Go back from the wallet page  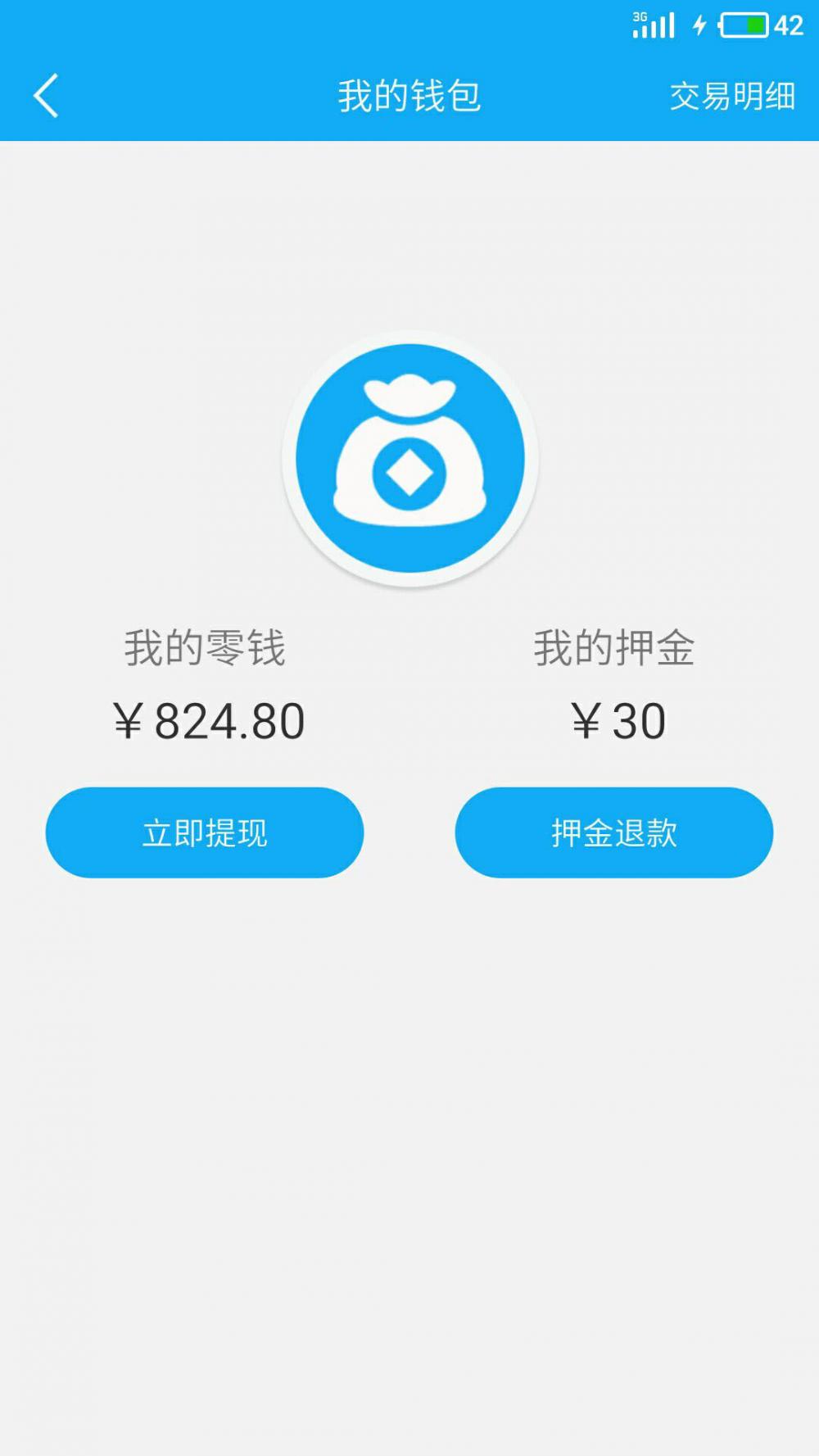click(46, 96)
